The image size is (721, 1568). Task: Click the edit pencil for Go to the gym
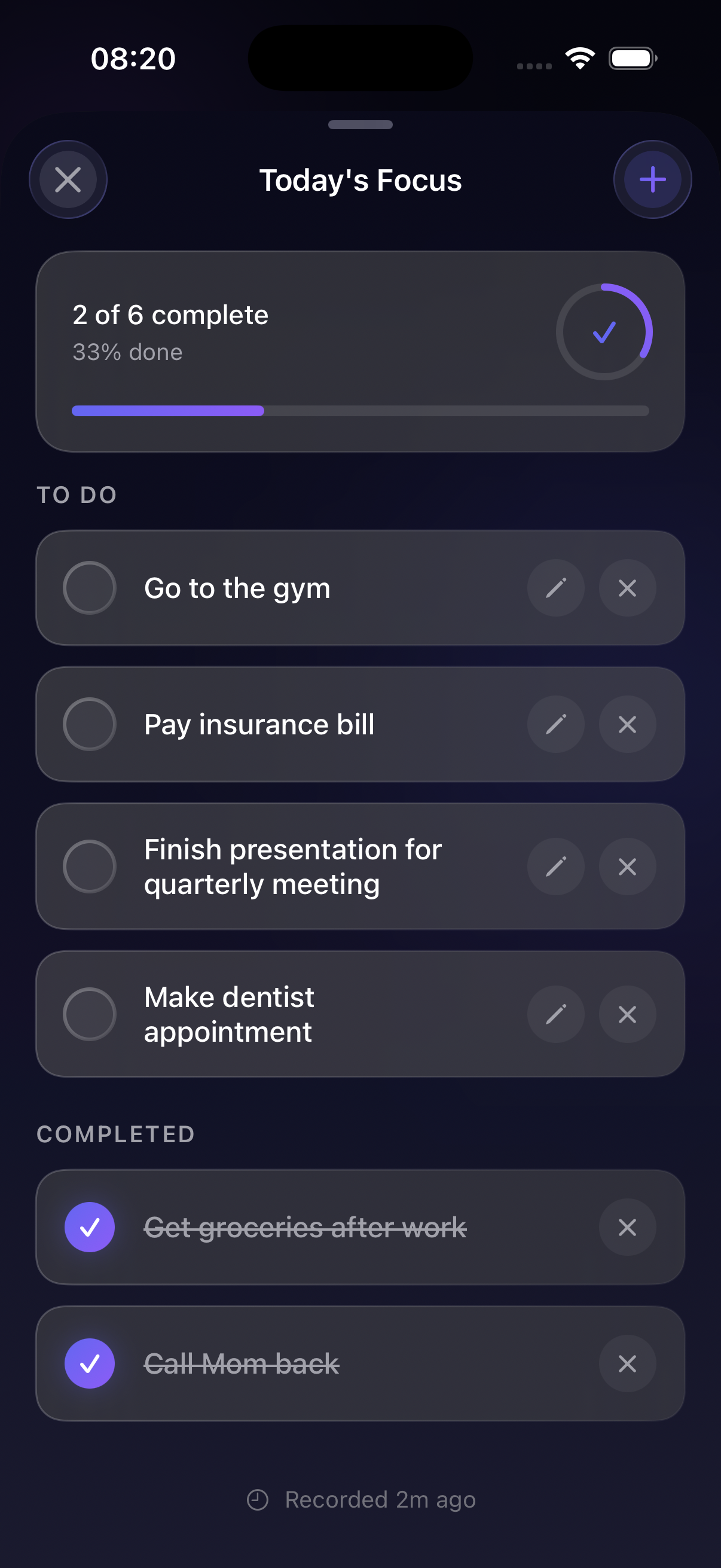coord(555,588)
